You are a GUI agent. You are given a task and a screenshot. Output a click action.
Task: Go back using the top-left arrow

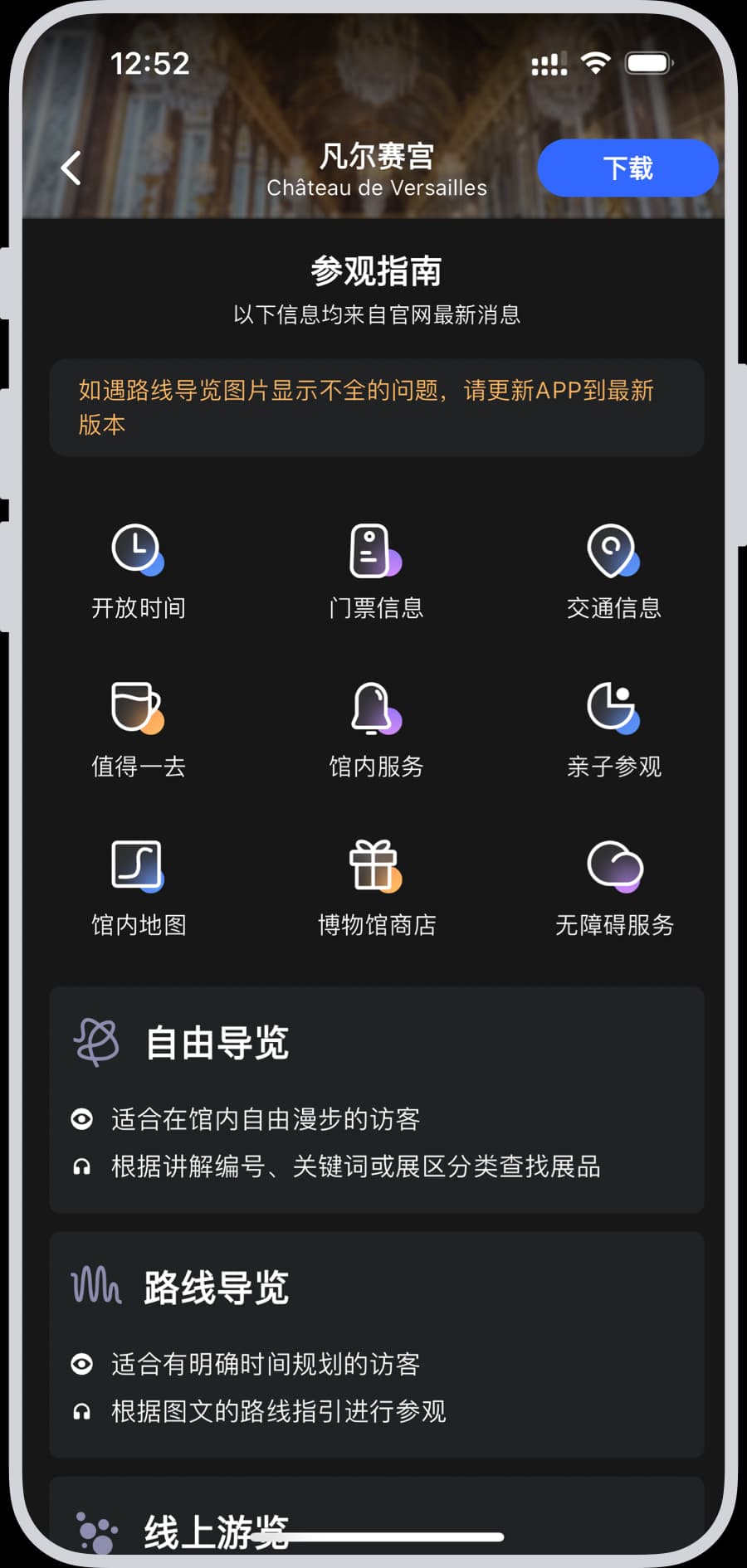point(71,168)
